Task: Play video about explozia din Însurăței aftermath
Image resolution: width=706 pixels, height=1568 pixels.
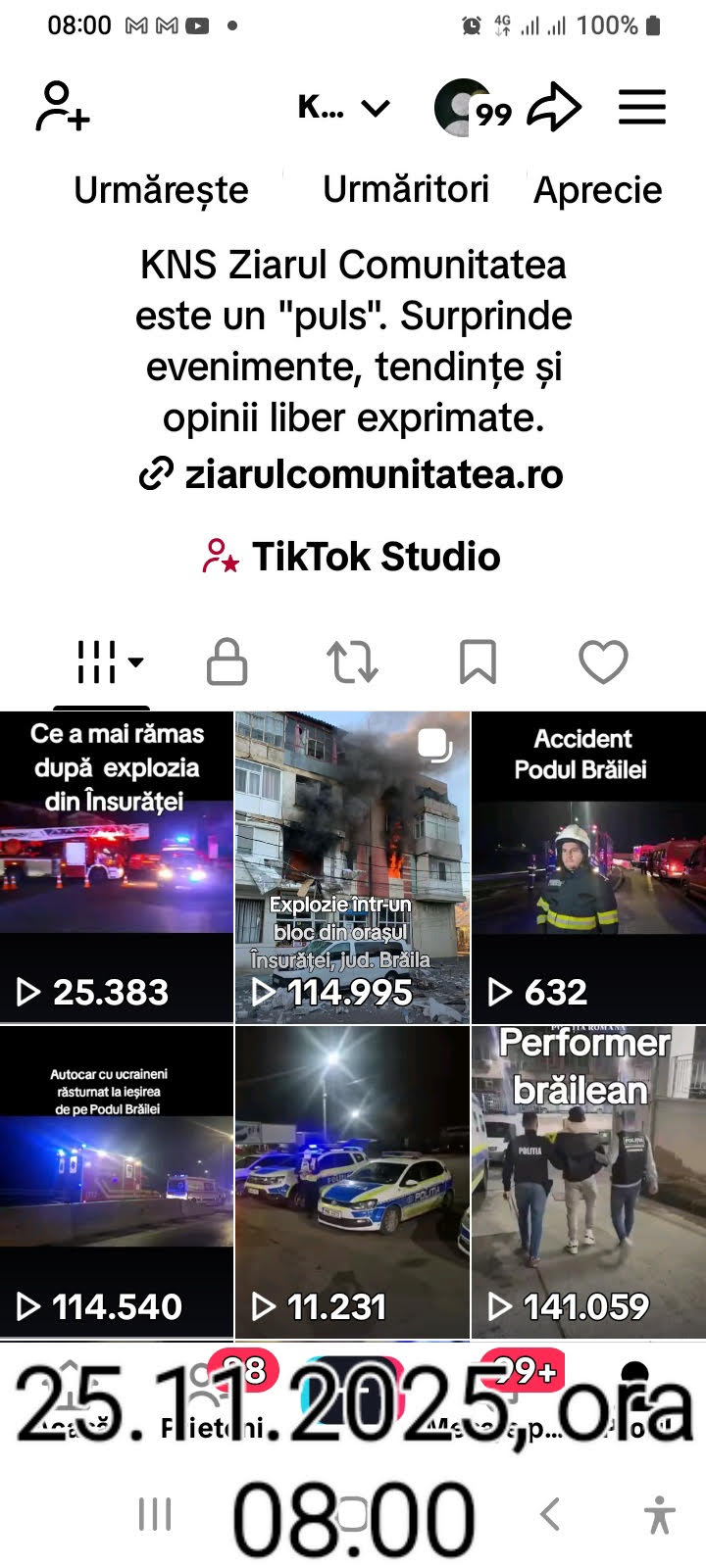Action: point(116,867)
